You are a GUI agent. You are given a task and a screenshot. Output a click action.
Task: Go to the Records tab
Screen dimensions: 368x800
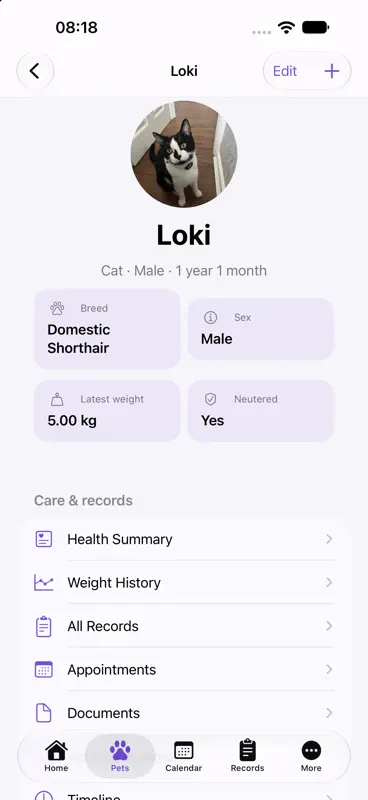(248, 756)
